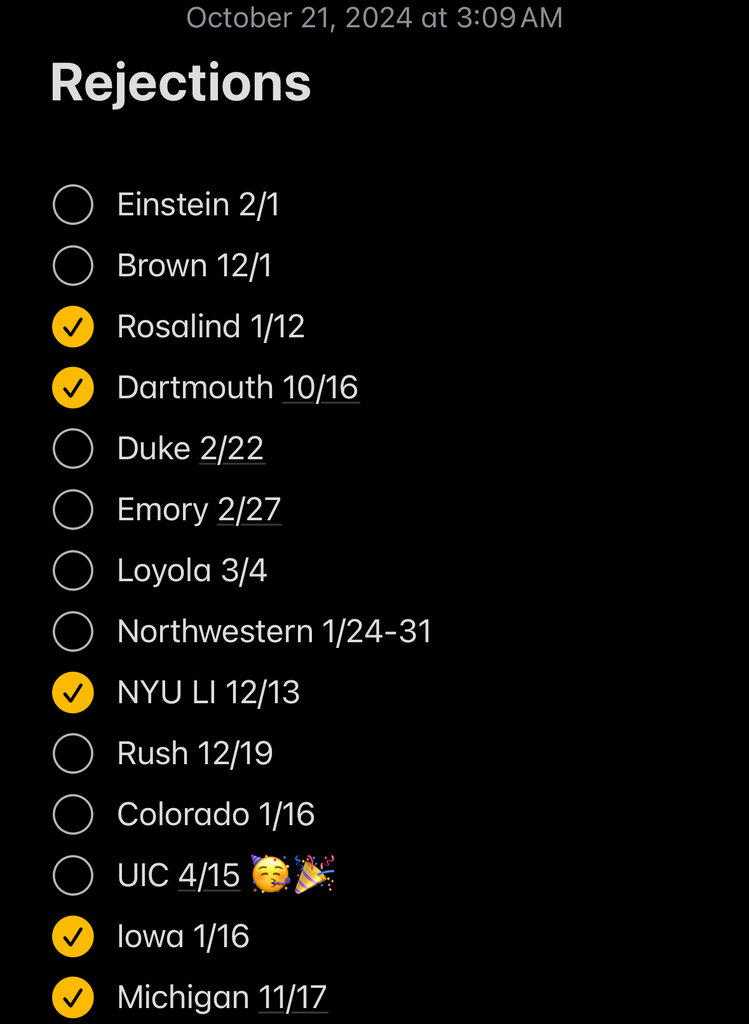Viewport: 749px width, 1024px height.
Task: Uncheck the Rosalind 1/12 item
Action: point(73,327)
